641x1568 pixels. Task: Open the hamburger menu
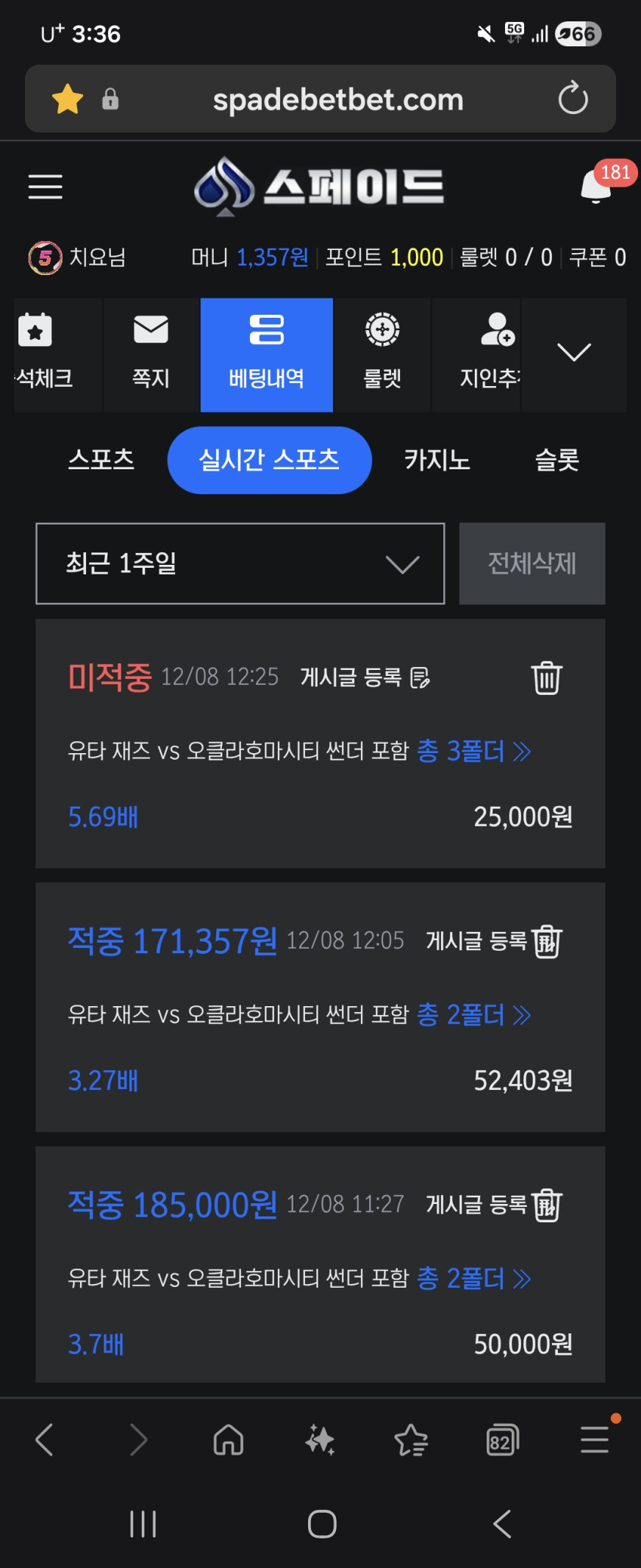[x=45, y=187]
